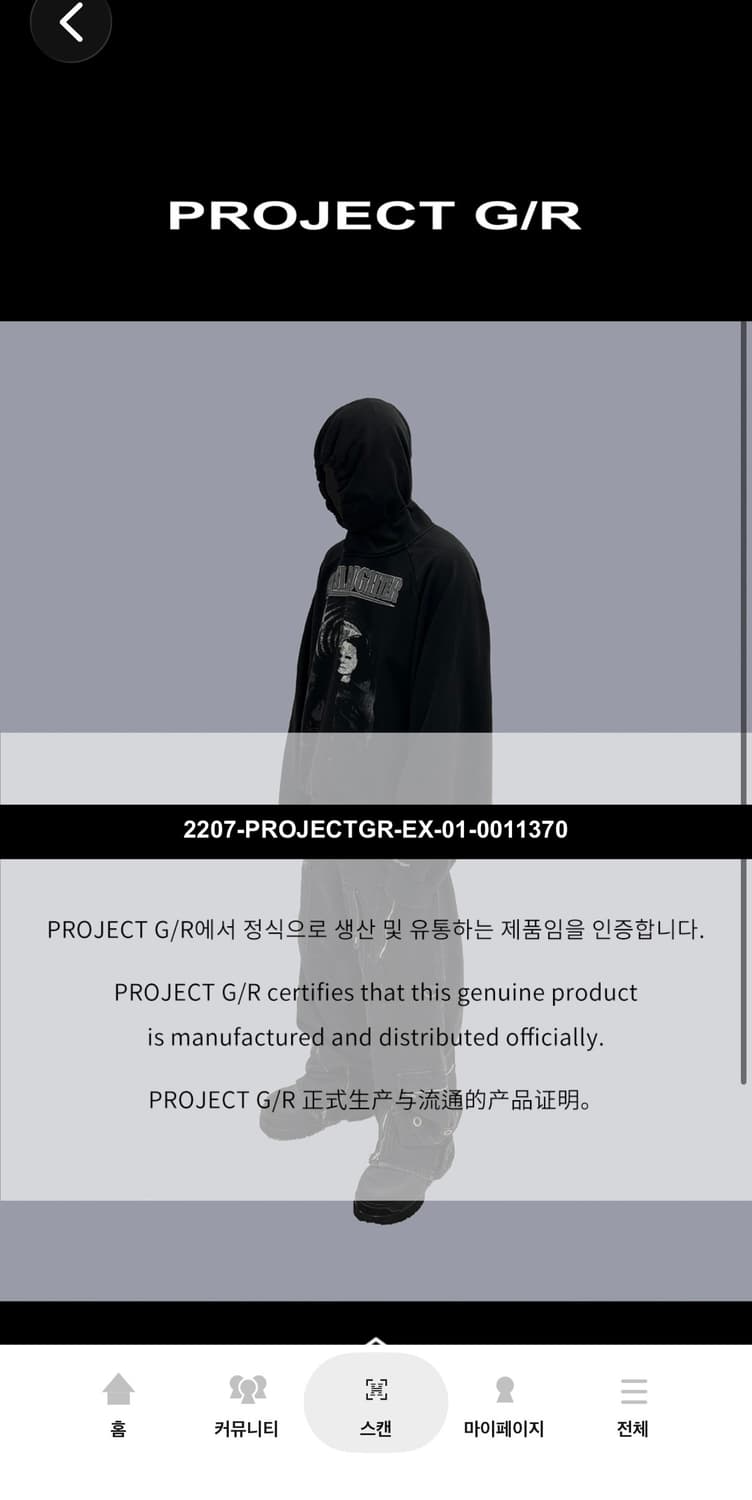Tap the PROJECT G/R logo text

pyautogui.click(x=376, y=213)
